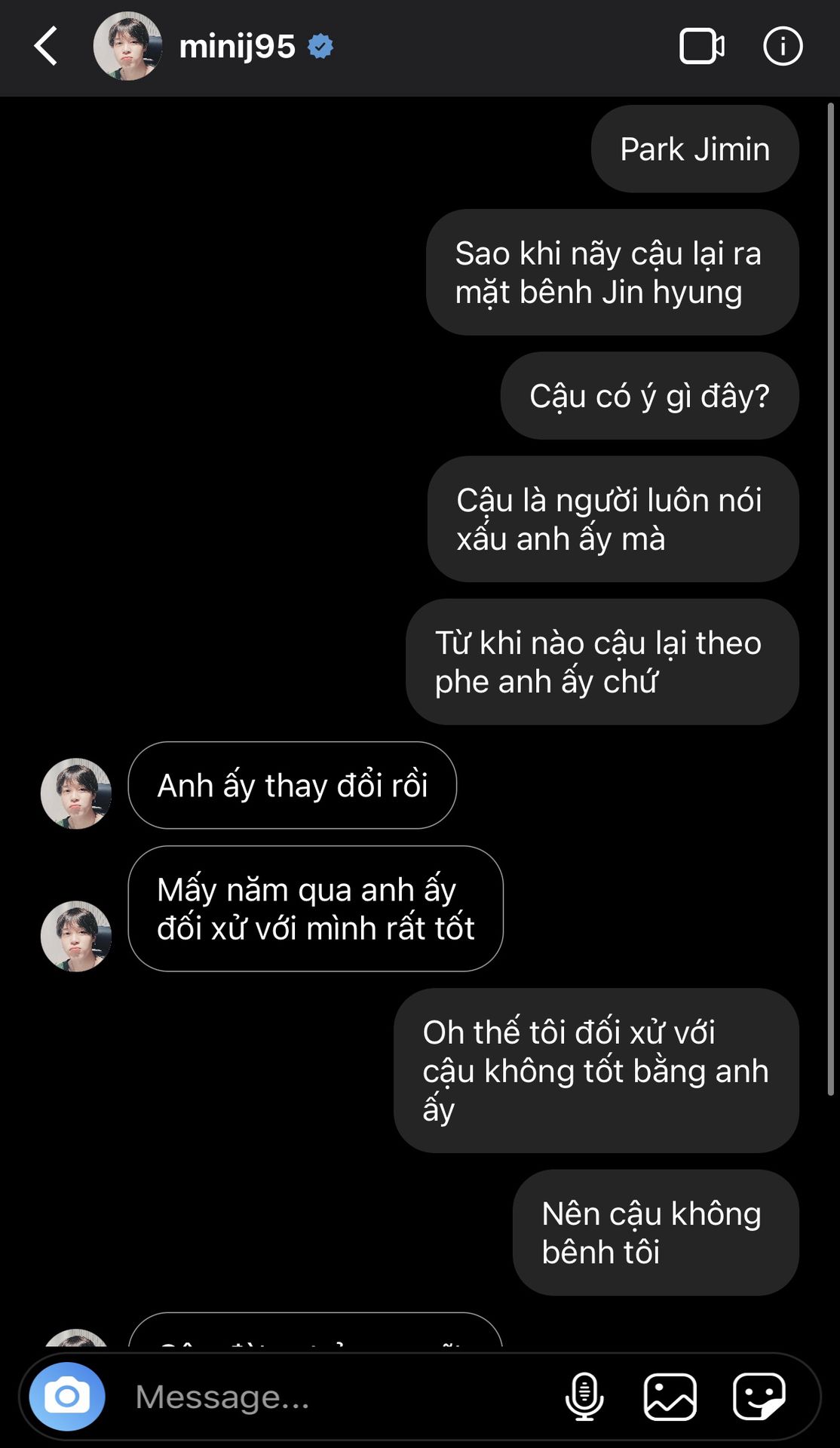Go back to the inbox list
This screenshot has width=840, height=1448.
(47, 47)
